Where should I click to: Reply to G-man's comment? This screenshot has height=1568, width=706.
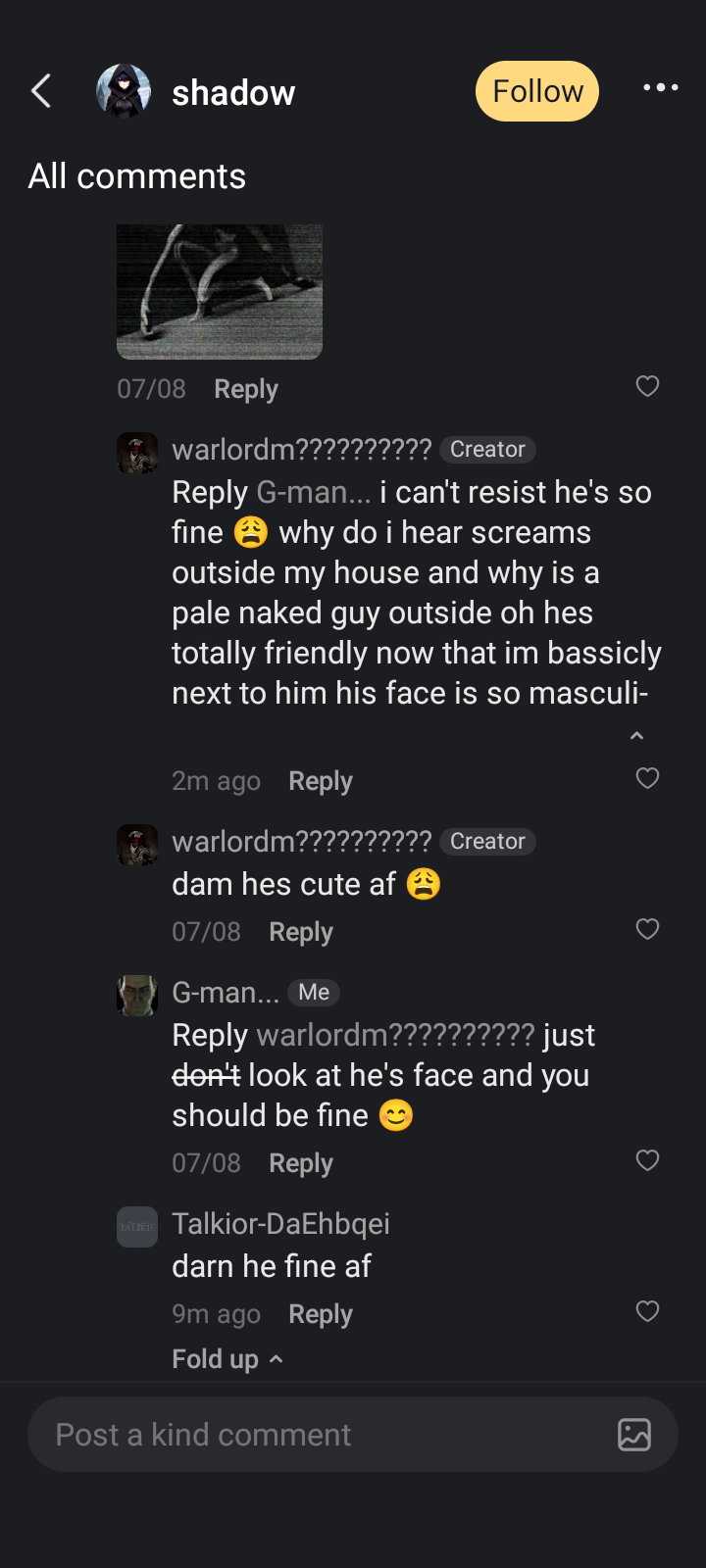301,1163
